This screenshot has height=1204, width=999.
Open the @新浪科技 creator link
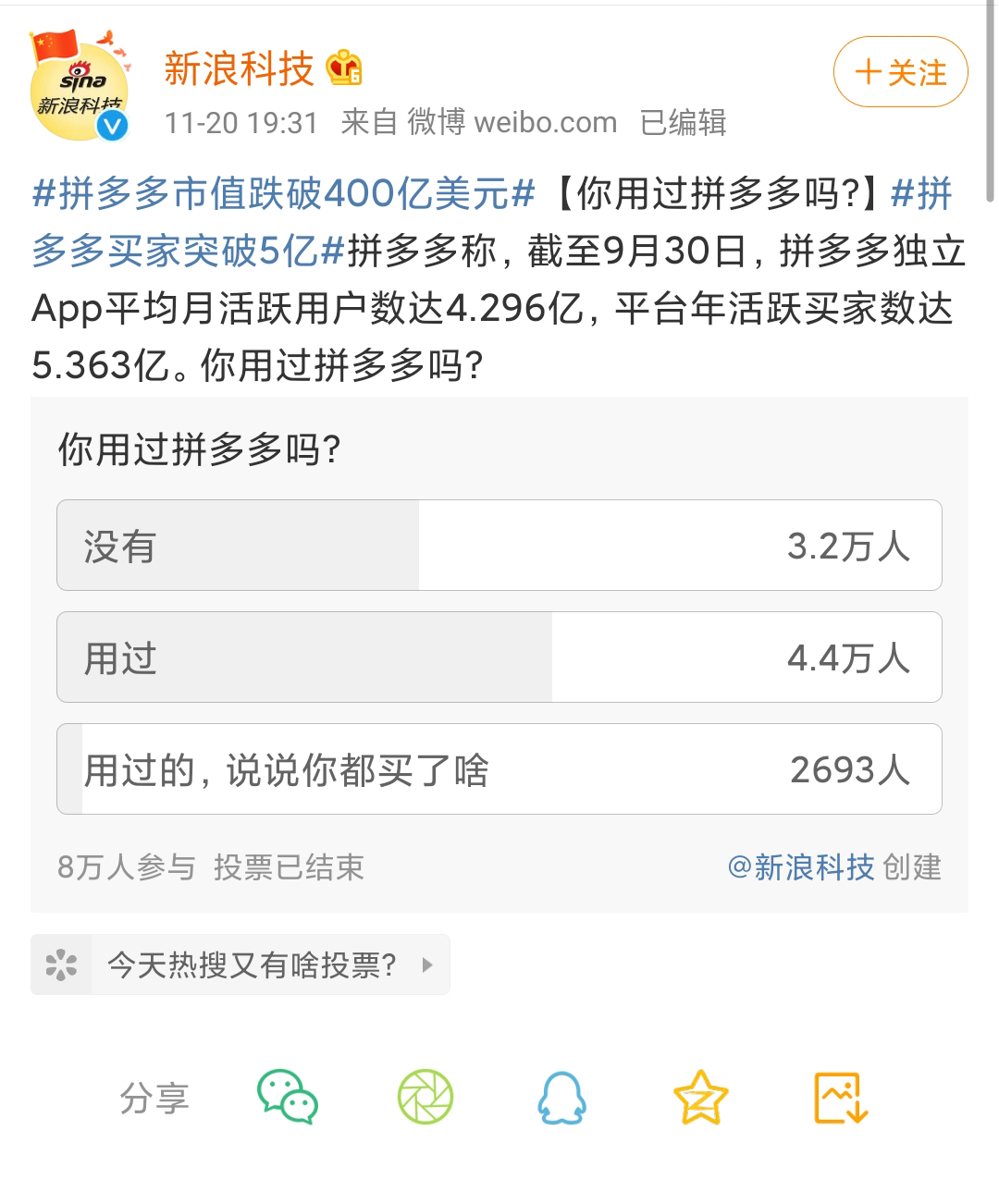801,868
